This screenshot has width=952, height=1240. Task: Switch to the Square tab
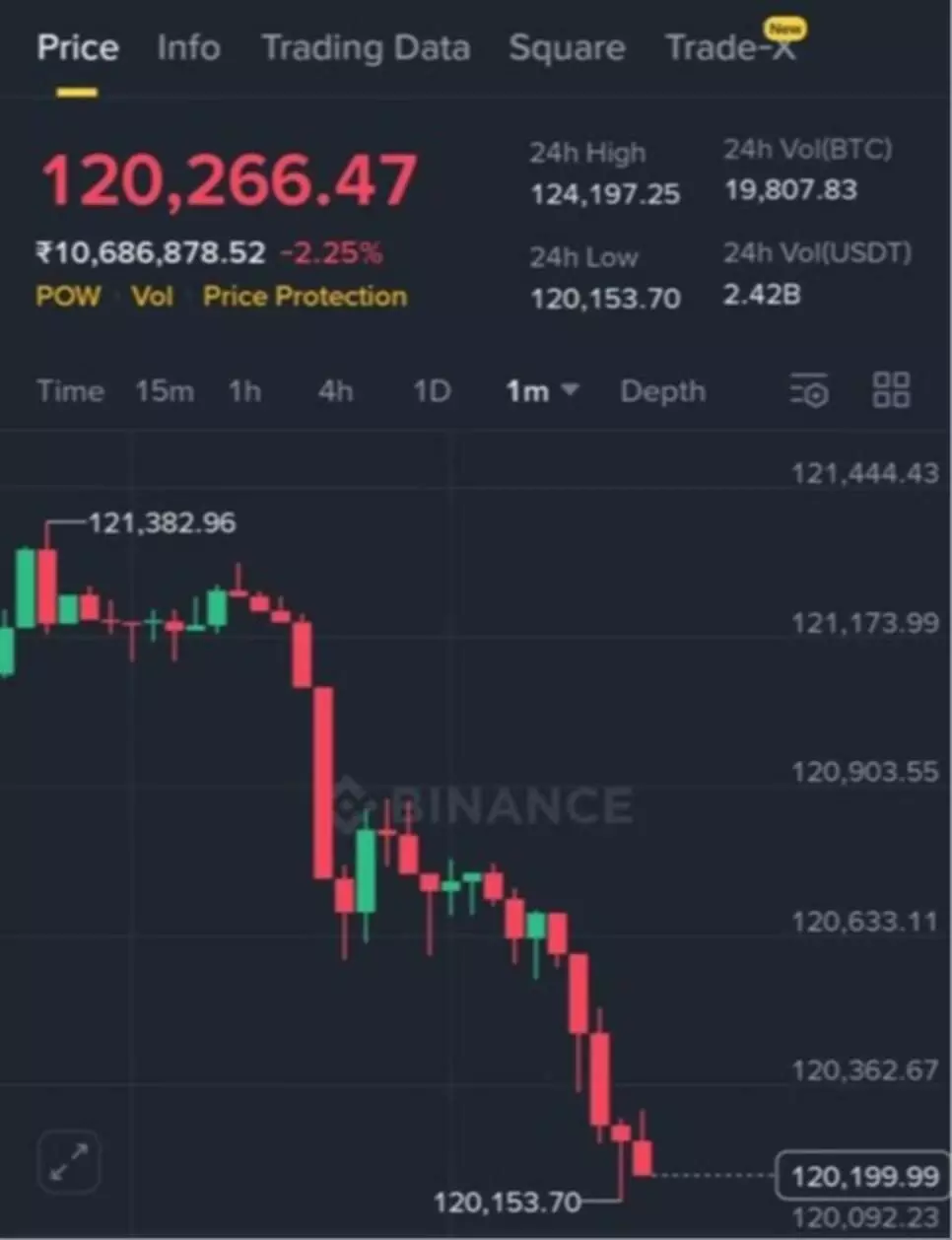pyautogui.click(x=567, y=47)
